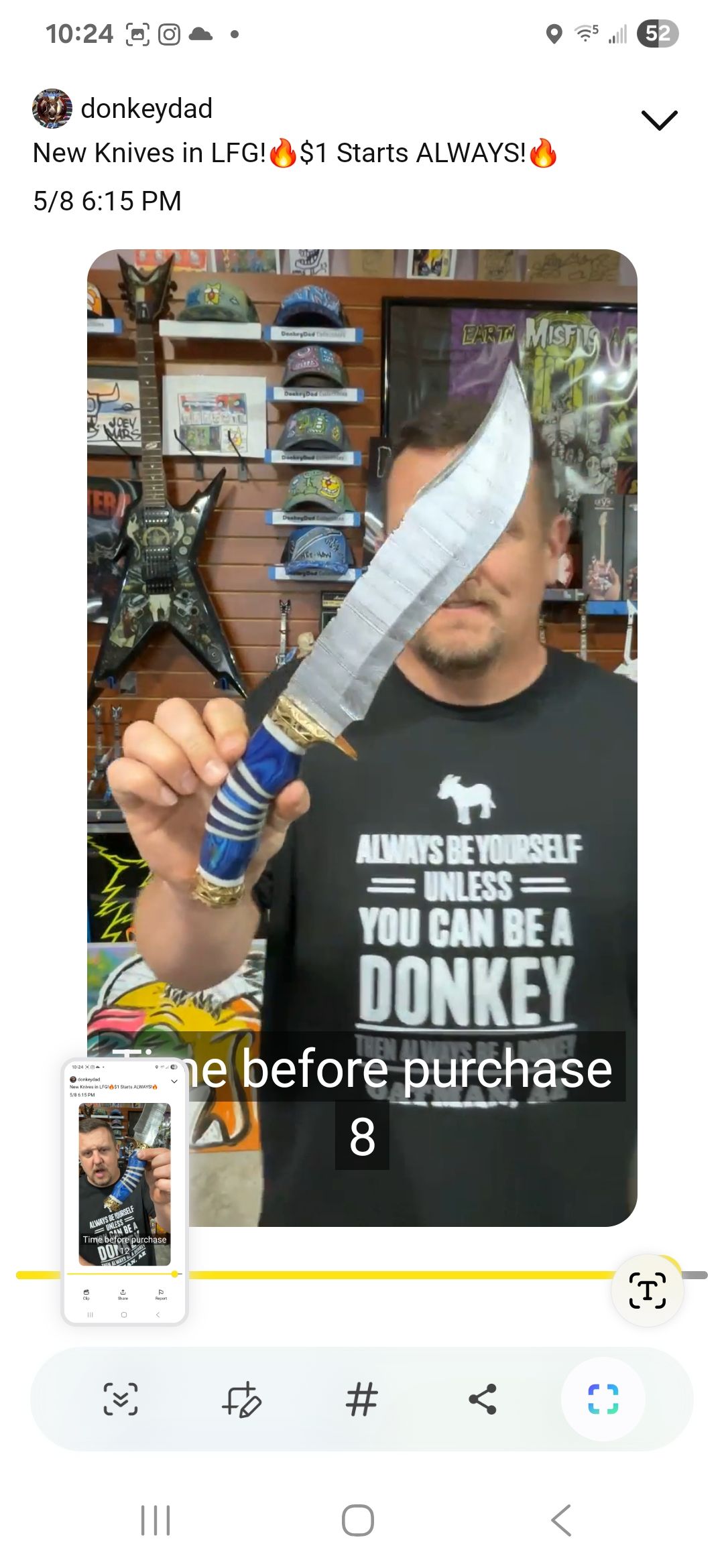Go to the home screen
The width and height of the screenshot is (724, 1568).
[x=358, y=1520]
